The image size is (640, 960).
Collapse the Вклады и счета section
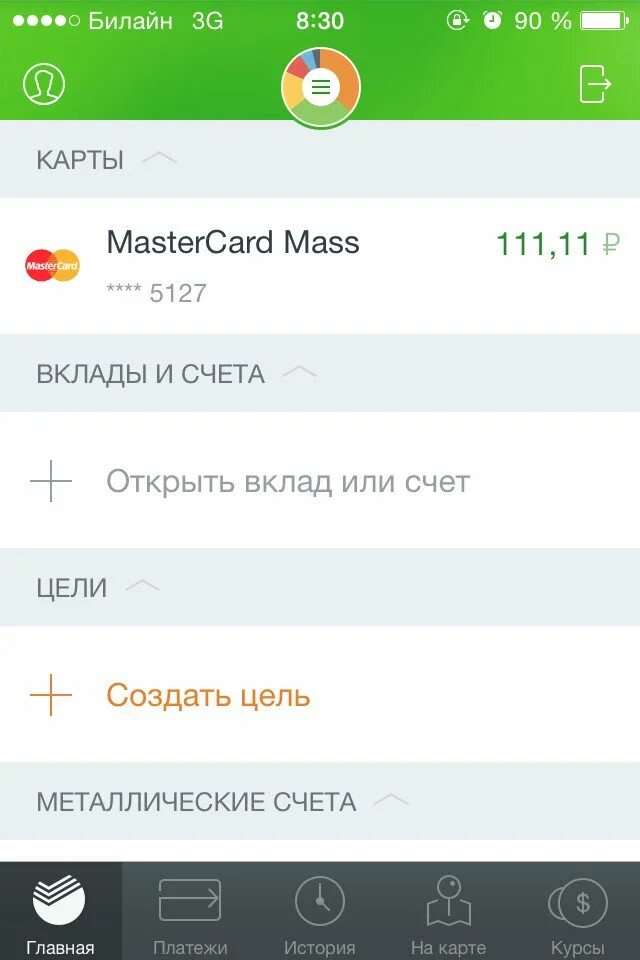click(299, 372)
